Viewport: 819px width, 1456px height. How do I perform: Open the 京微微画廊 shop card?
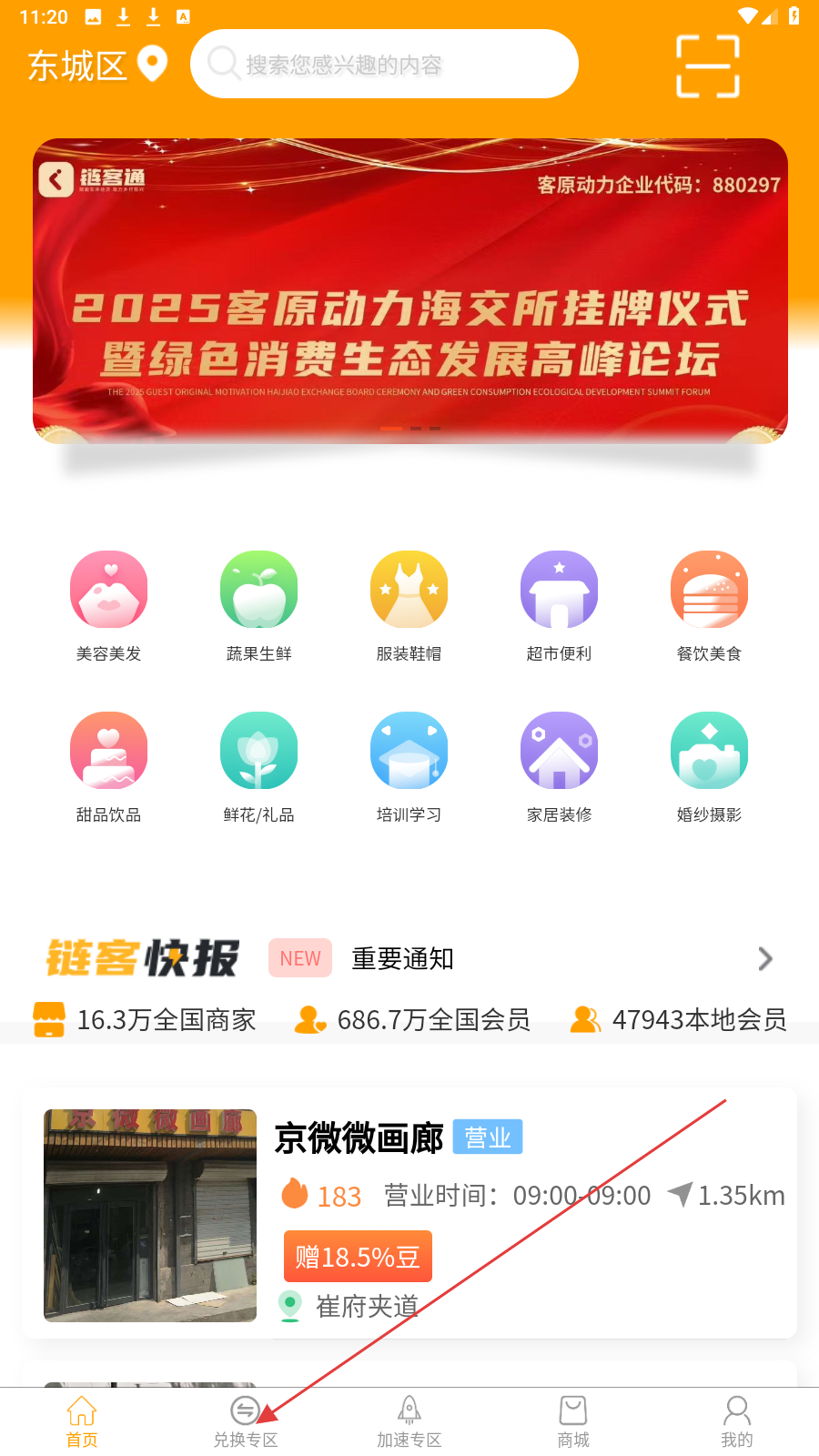tap(409, 1213)
